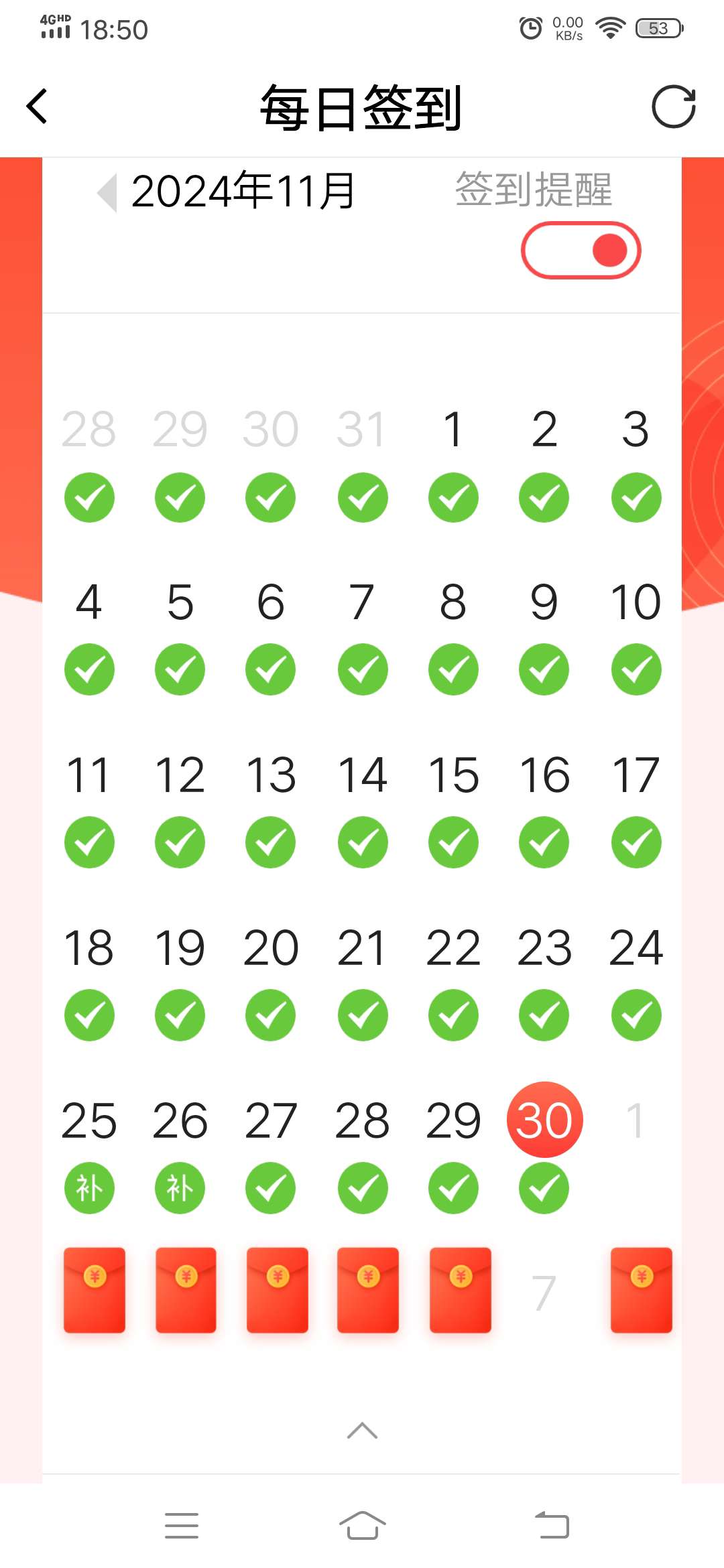Open the red envelope below December 1

coord(641,1290)
